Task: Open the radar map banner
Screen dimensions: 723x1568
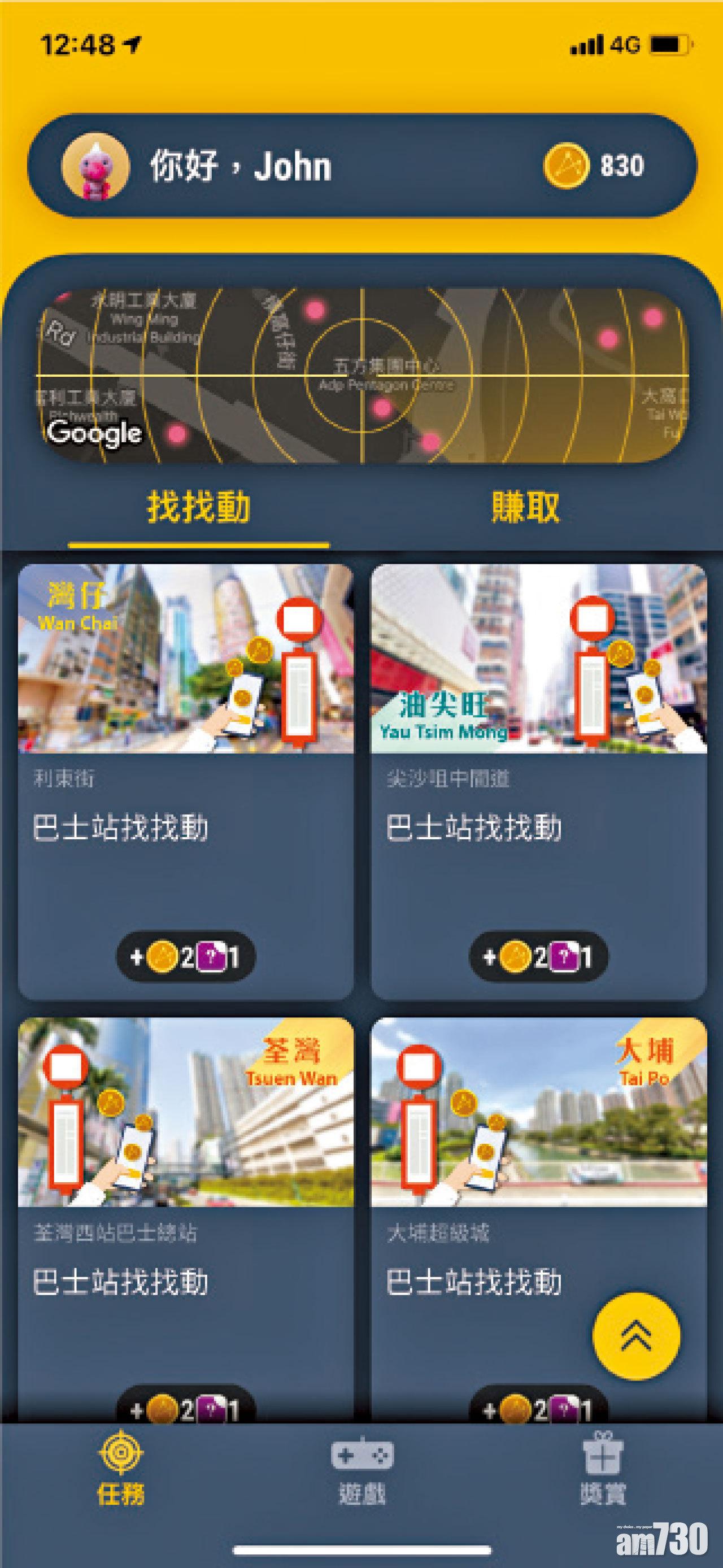Action: coord(361,376)
